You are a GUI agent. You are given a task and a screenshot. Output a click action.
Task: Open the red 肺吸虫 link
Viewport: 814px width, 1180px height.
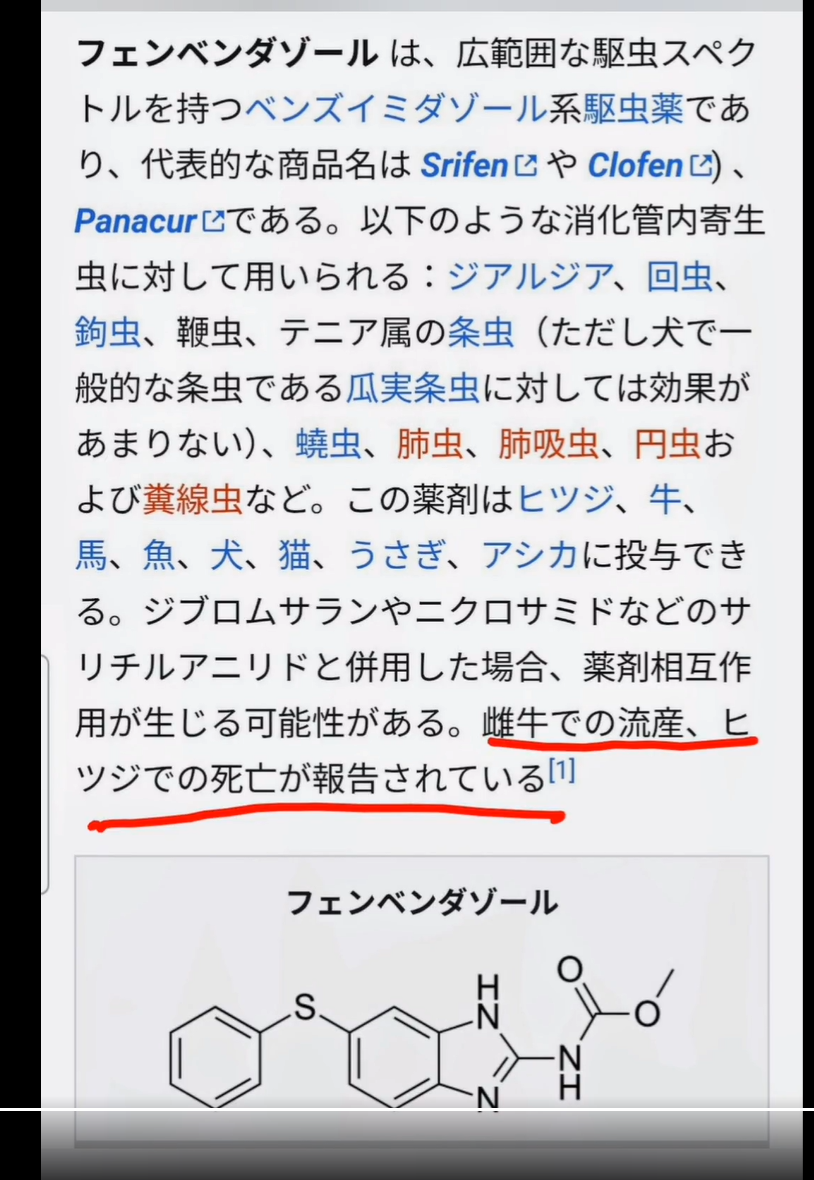tap(548, 442)
